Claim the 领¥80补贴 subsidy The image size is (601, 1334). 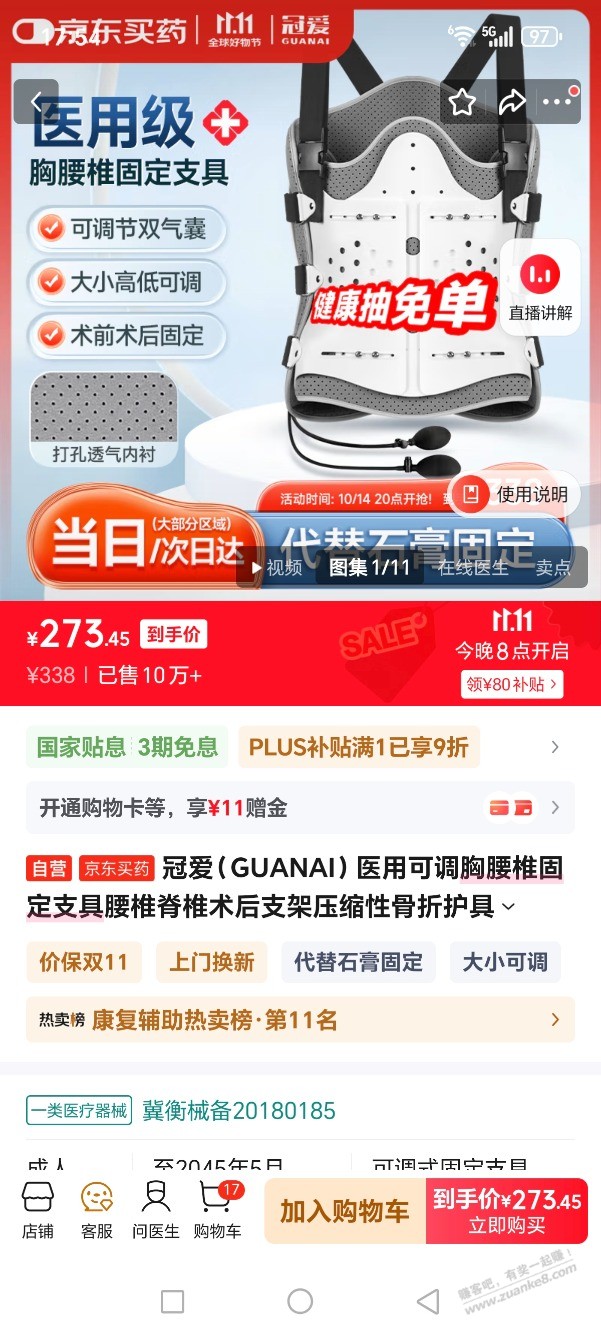click(513, 684)
